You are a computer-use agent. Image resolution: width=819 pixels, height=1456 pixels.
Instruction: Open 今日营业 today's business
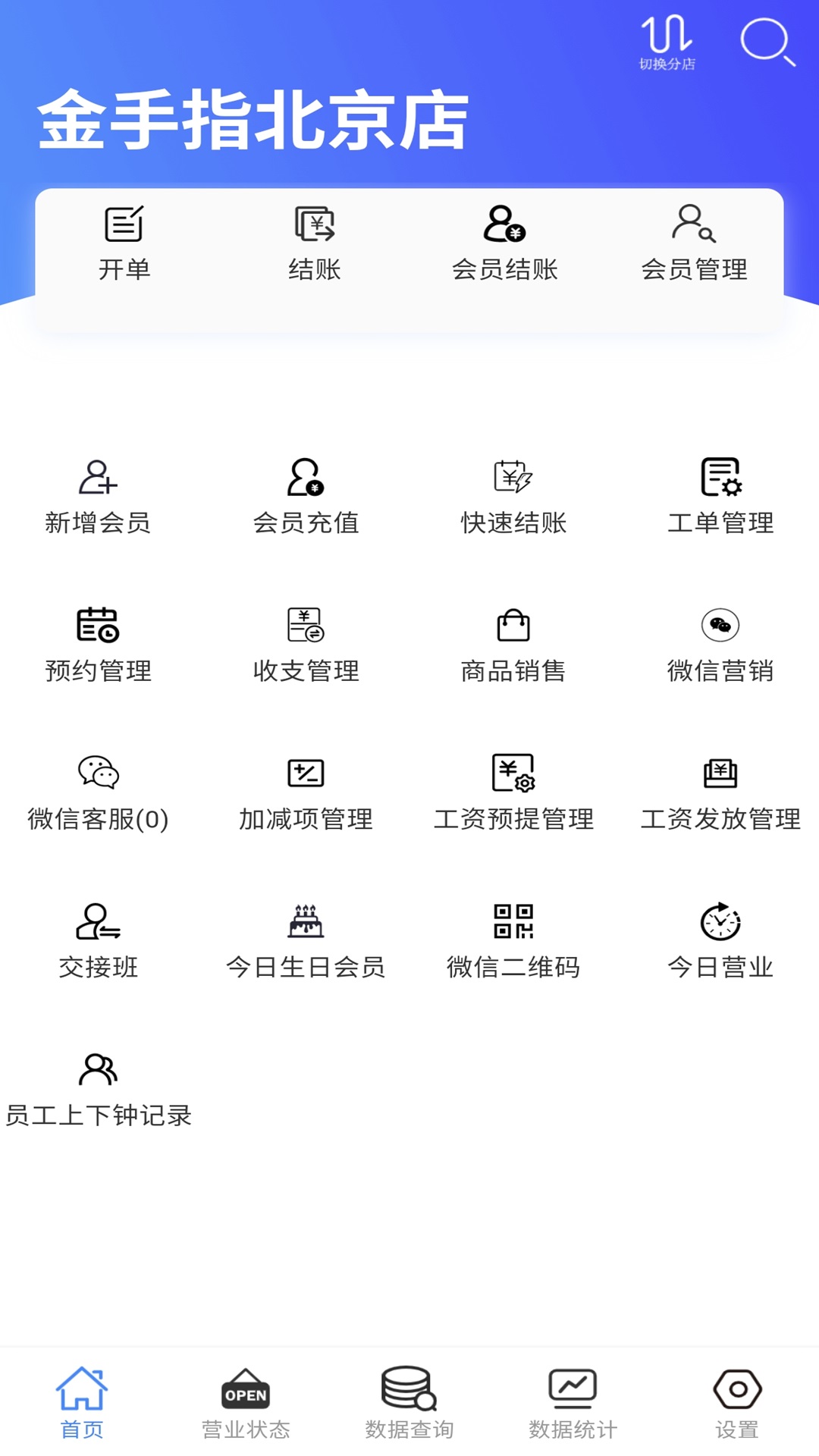pyautogui.click(x=719, y=940)
